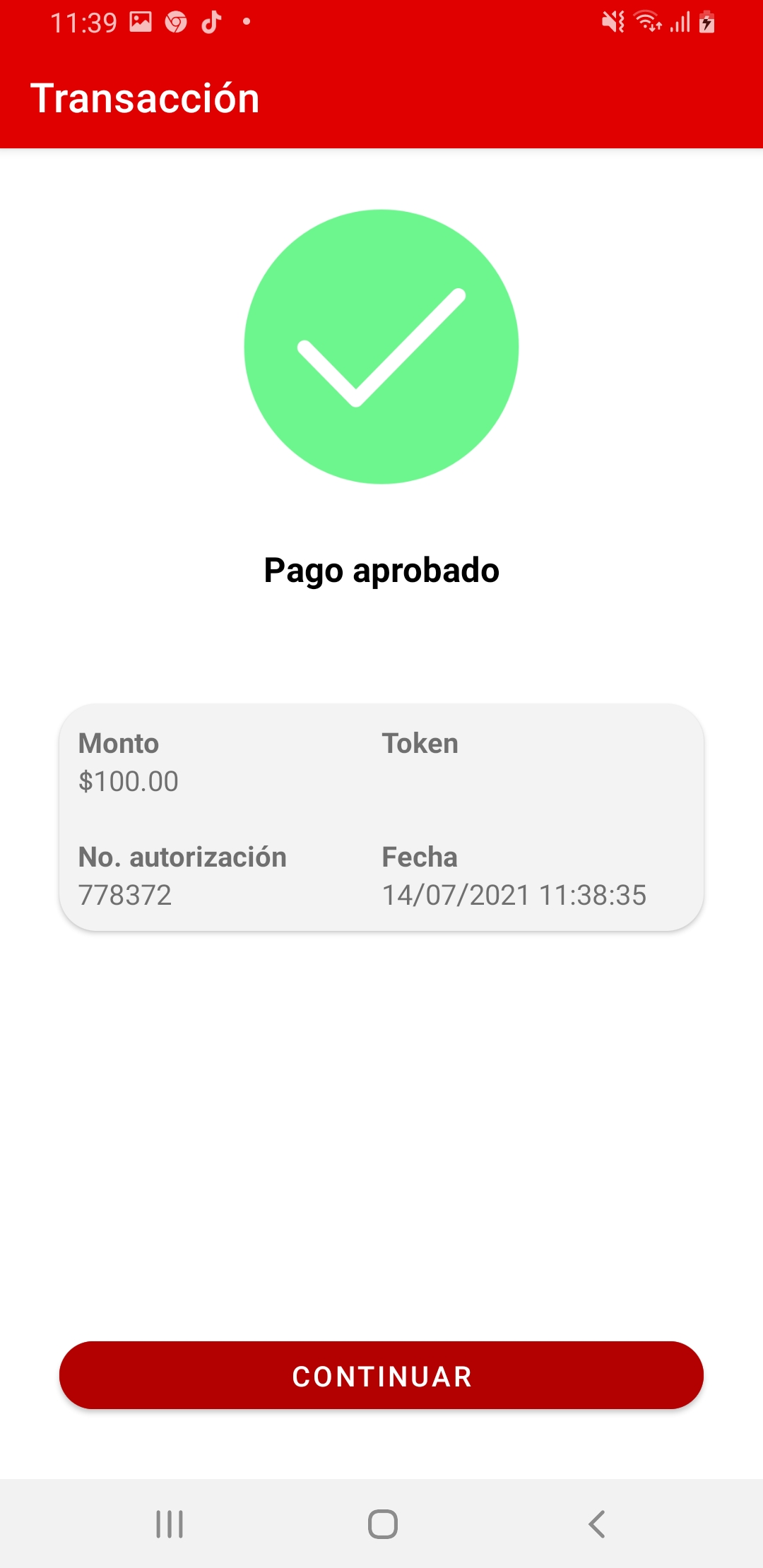Viewport: 763px width, 1568px height.
Task: Tap the CONTINUAR button
Action: [381, 1376]
